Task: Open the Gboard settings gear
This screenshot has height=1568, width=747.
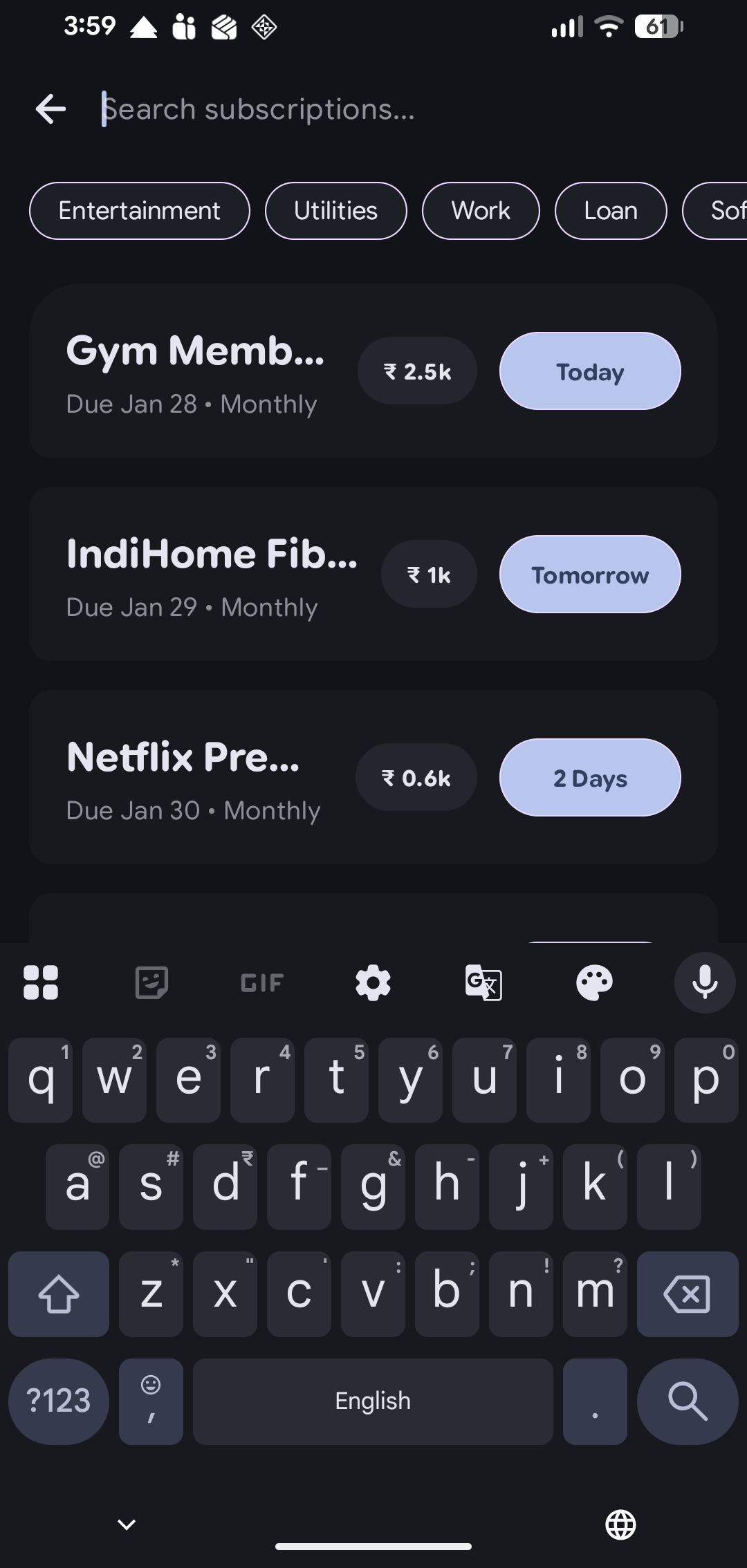Action: tap(373, 982)
